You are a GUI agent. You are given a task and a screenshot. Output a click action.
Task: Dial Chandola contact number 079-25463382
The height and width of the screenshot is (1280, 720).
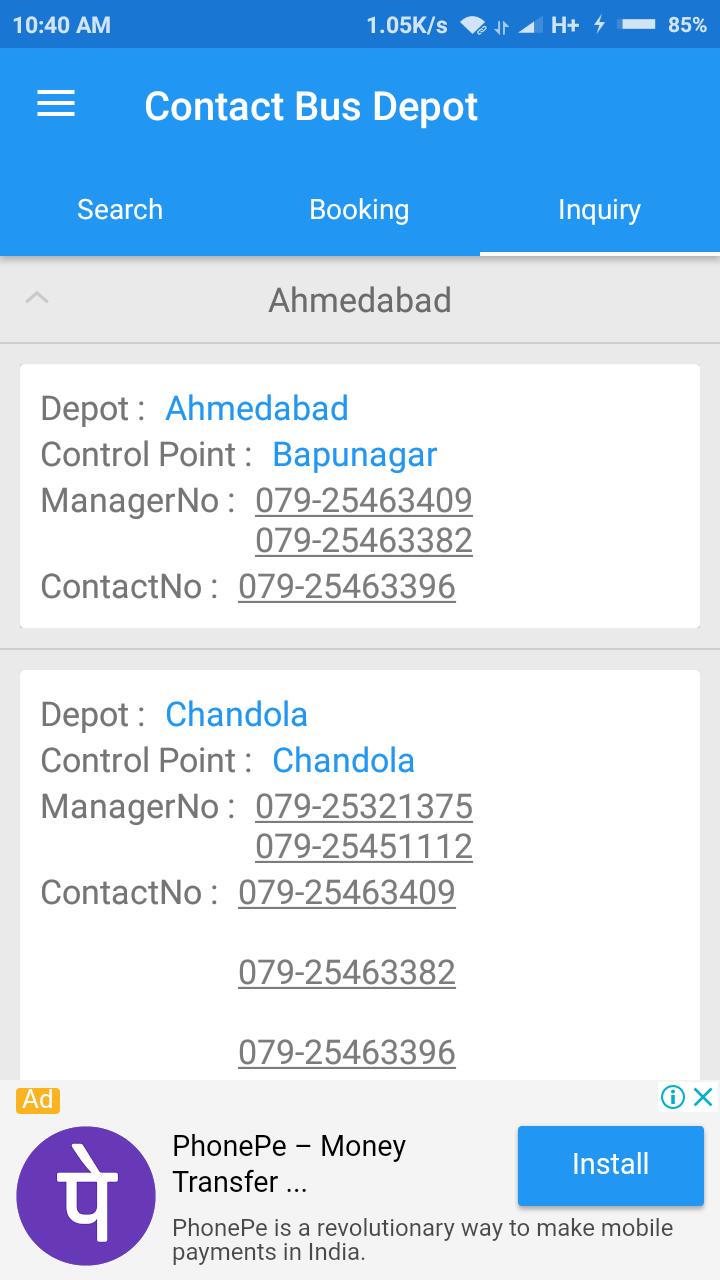click(347, 972)
